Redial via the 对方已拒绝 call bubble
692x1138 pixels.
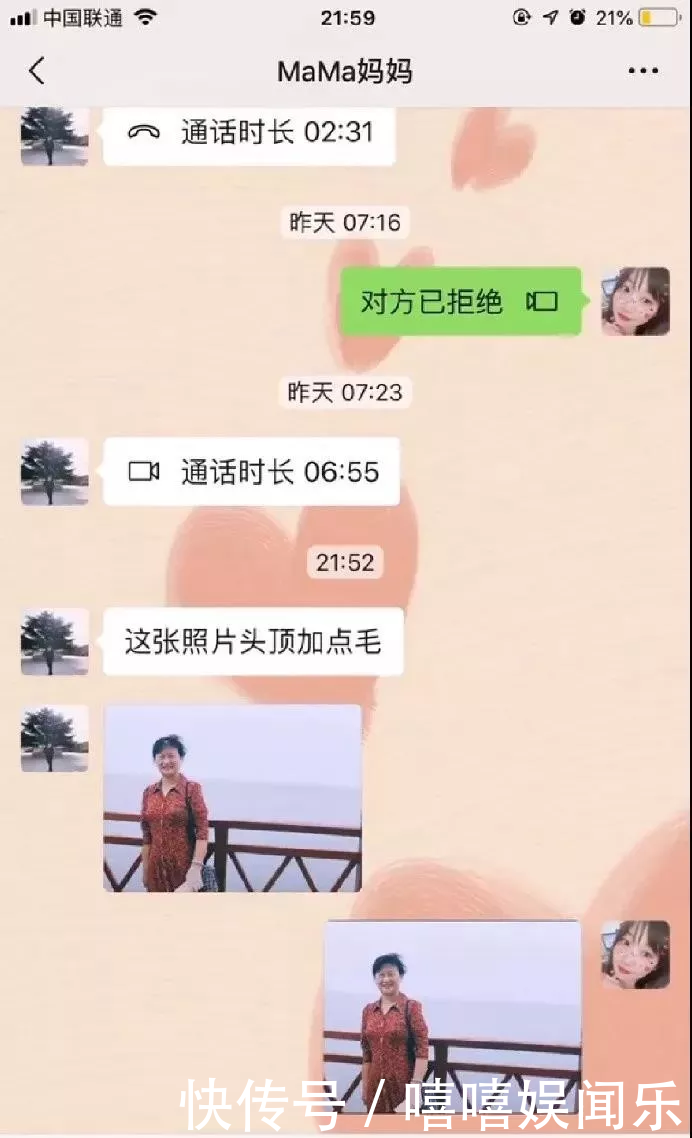click(x=459, y=301)
